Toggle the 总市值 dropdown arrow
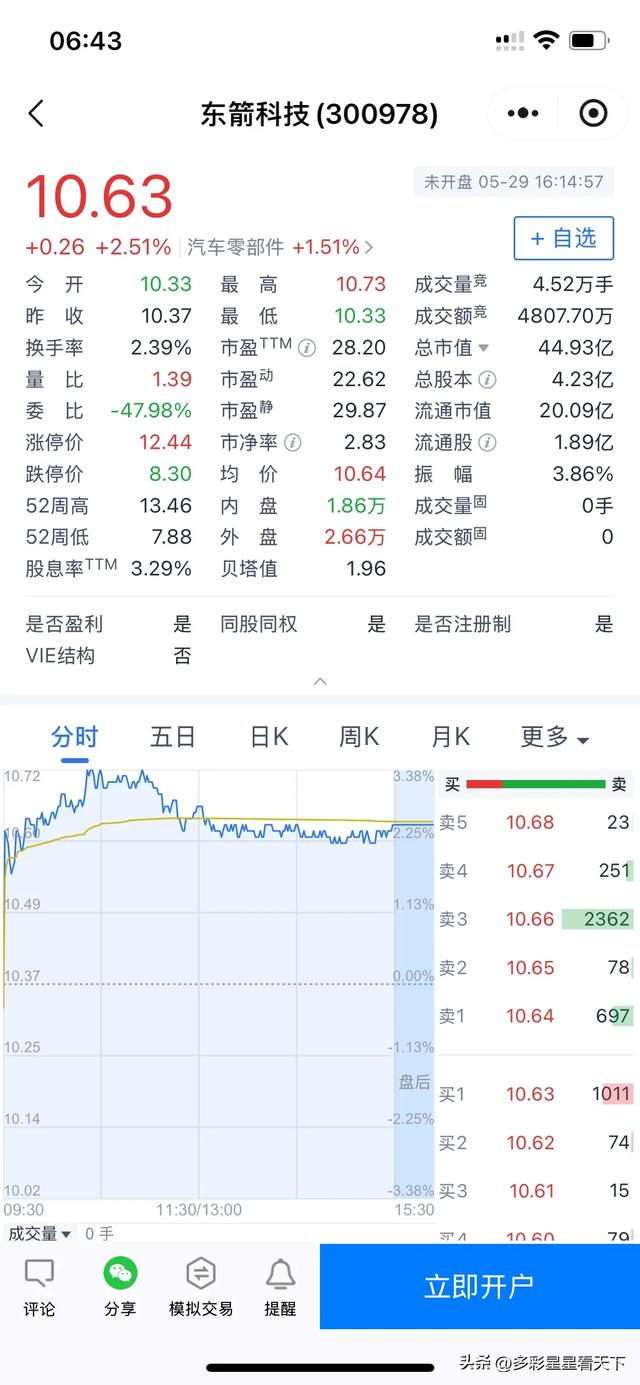 pyautogui.click(x=483, y=348)
